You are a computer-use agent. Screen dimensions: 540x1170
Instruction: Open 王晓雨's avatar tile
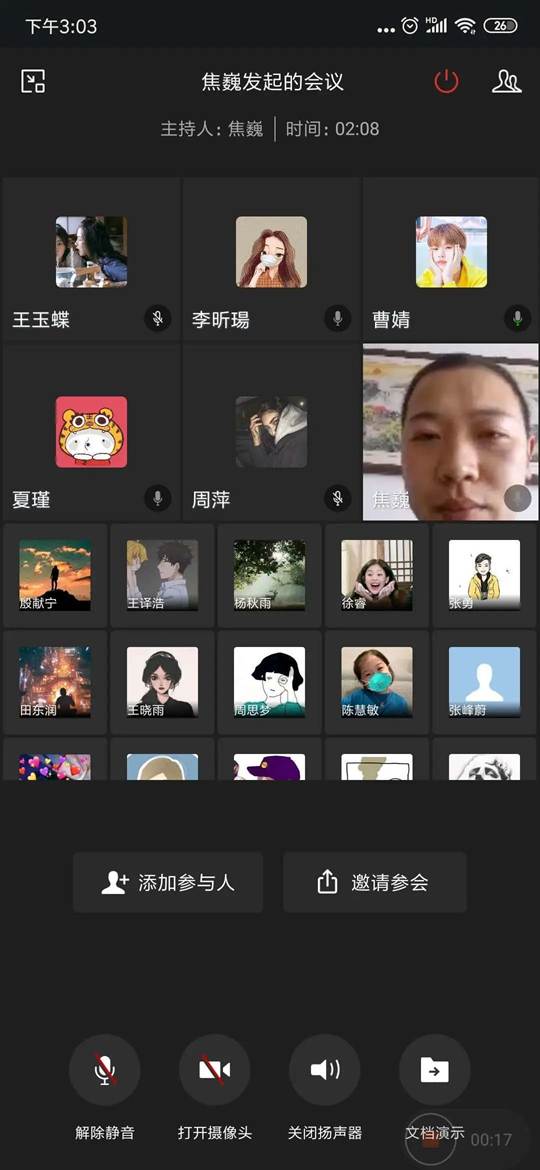coord(163,682)
